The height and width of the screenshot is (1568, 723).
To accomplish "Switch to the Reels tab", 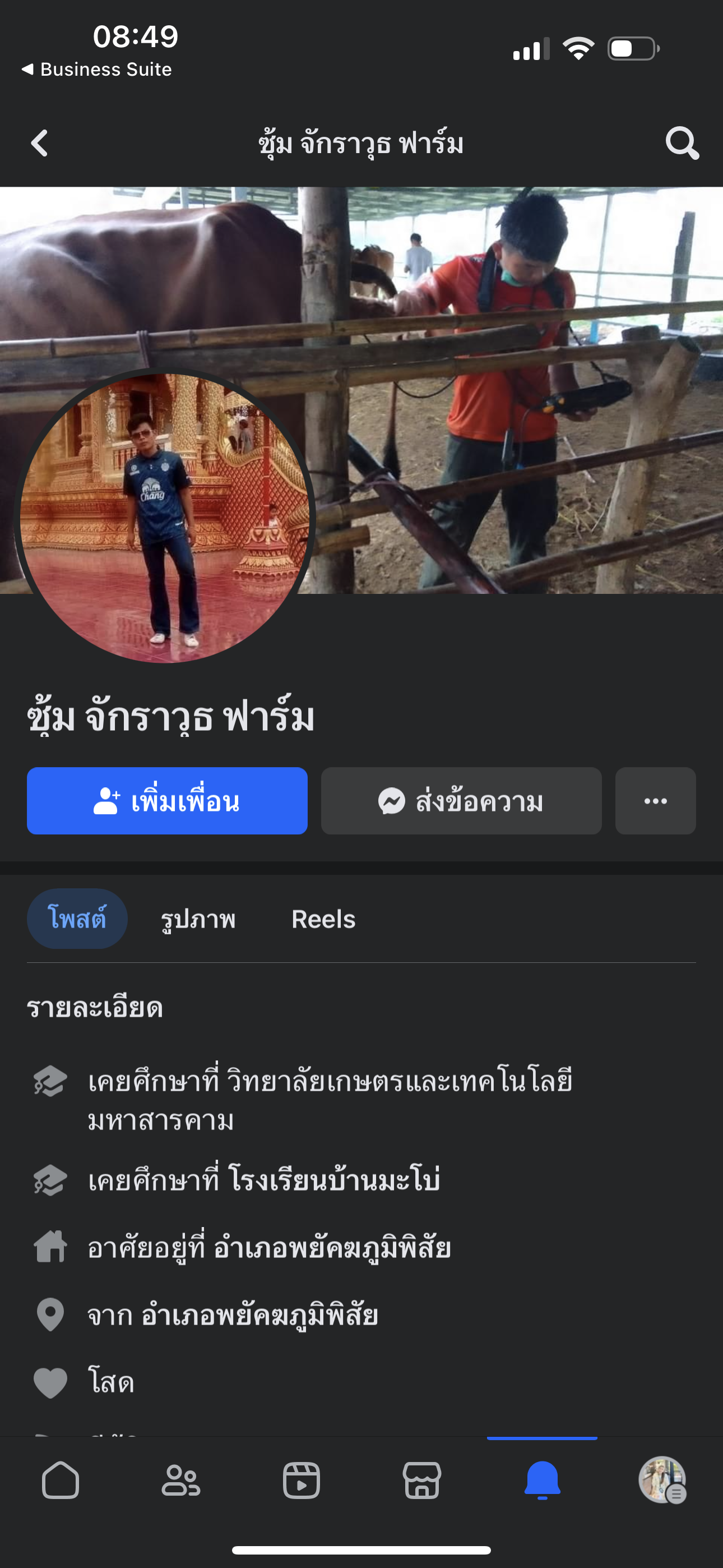I will click(x=323, y=919).
